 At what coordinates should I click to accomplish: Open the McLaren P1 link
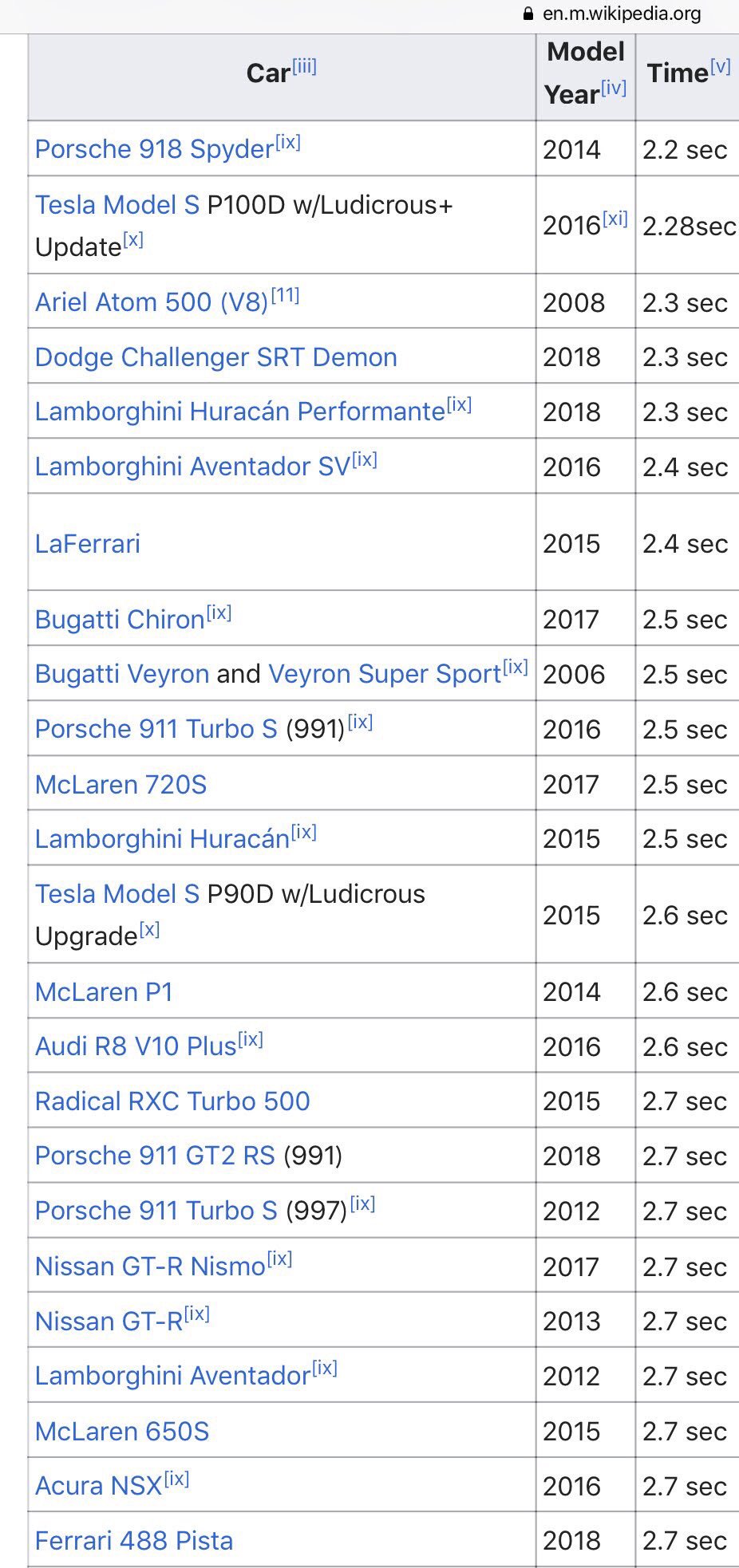[x=105, y=992]
